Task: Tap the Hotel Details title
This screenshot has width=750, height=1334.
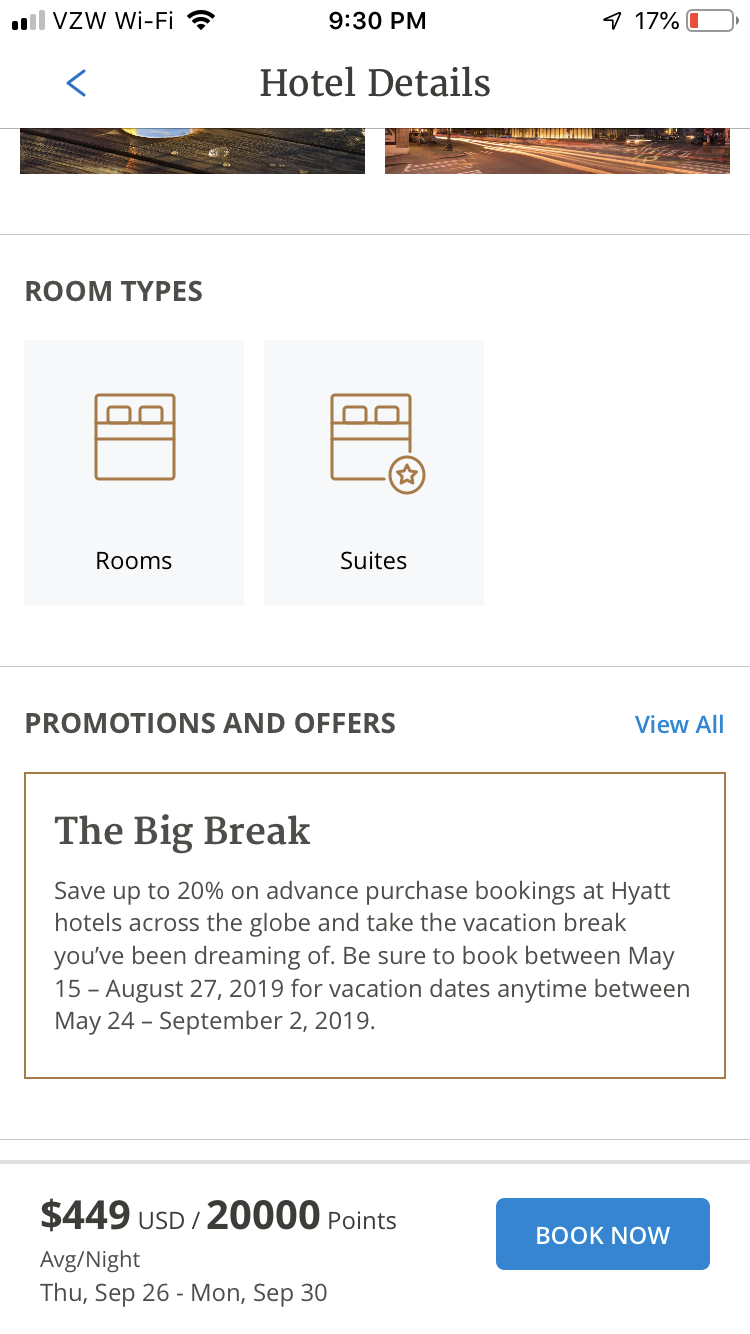Action: pyautogui.click(x=375, y=83)
